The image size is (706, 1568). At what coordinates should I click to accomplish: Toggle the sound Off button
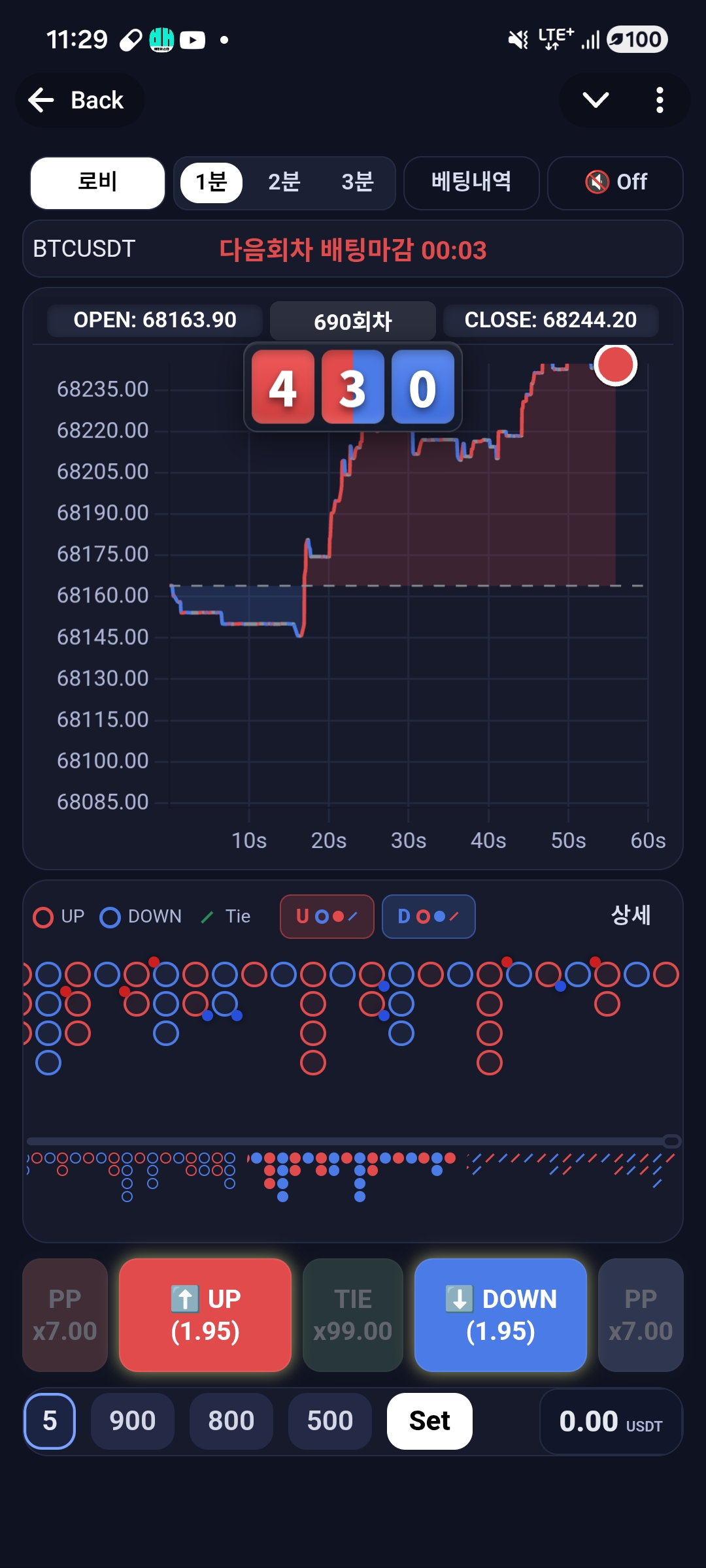pos(615,182)
